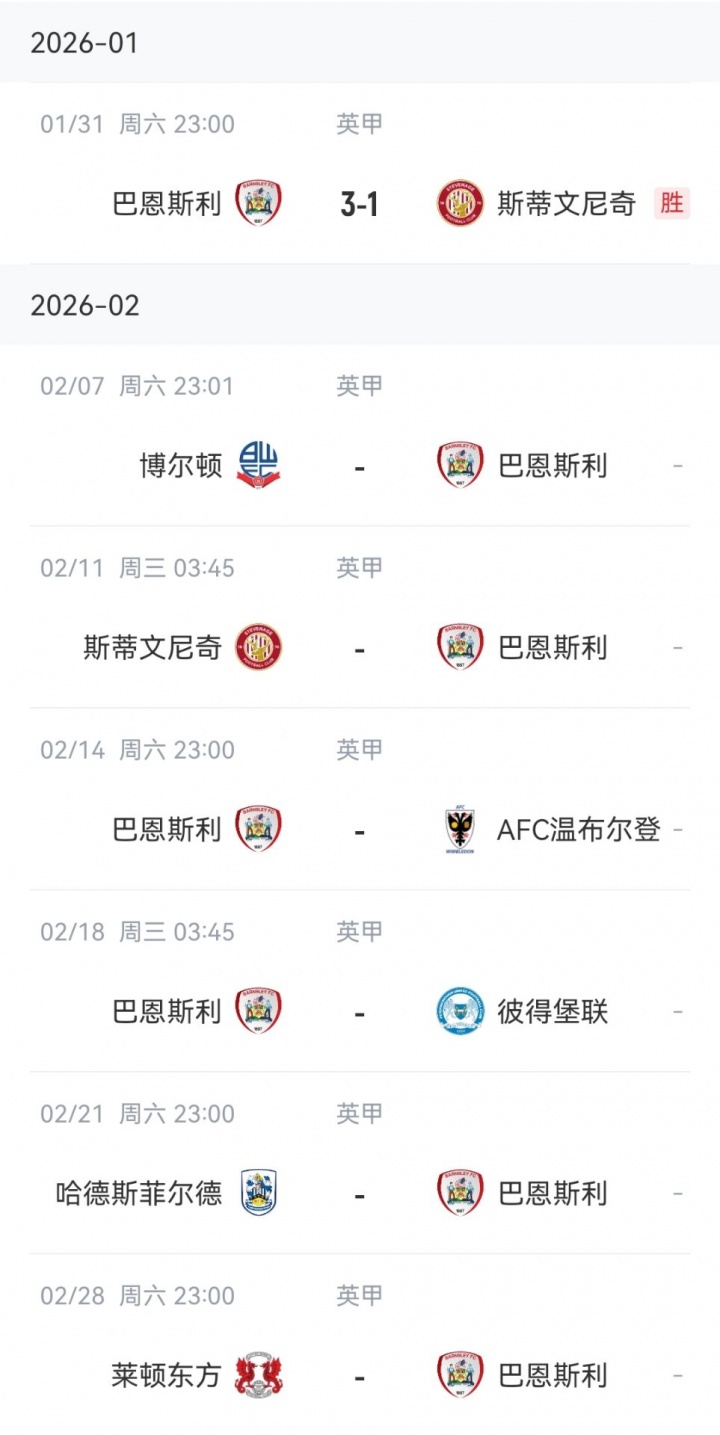Viewport: 720px width, 1435px height.
Task: Open the 02/14 周六 23:00 match date entry
Action: [140, 748]
